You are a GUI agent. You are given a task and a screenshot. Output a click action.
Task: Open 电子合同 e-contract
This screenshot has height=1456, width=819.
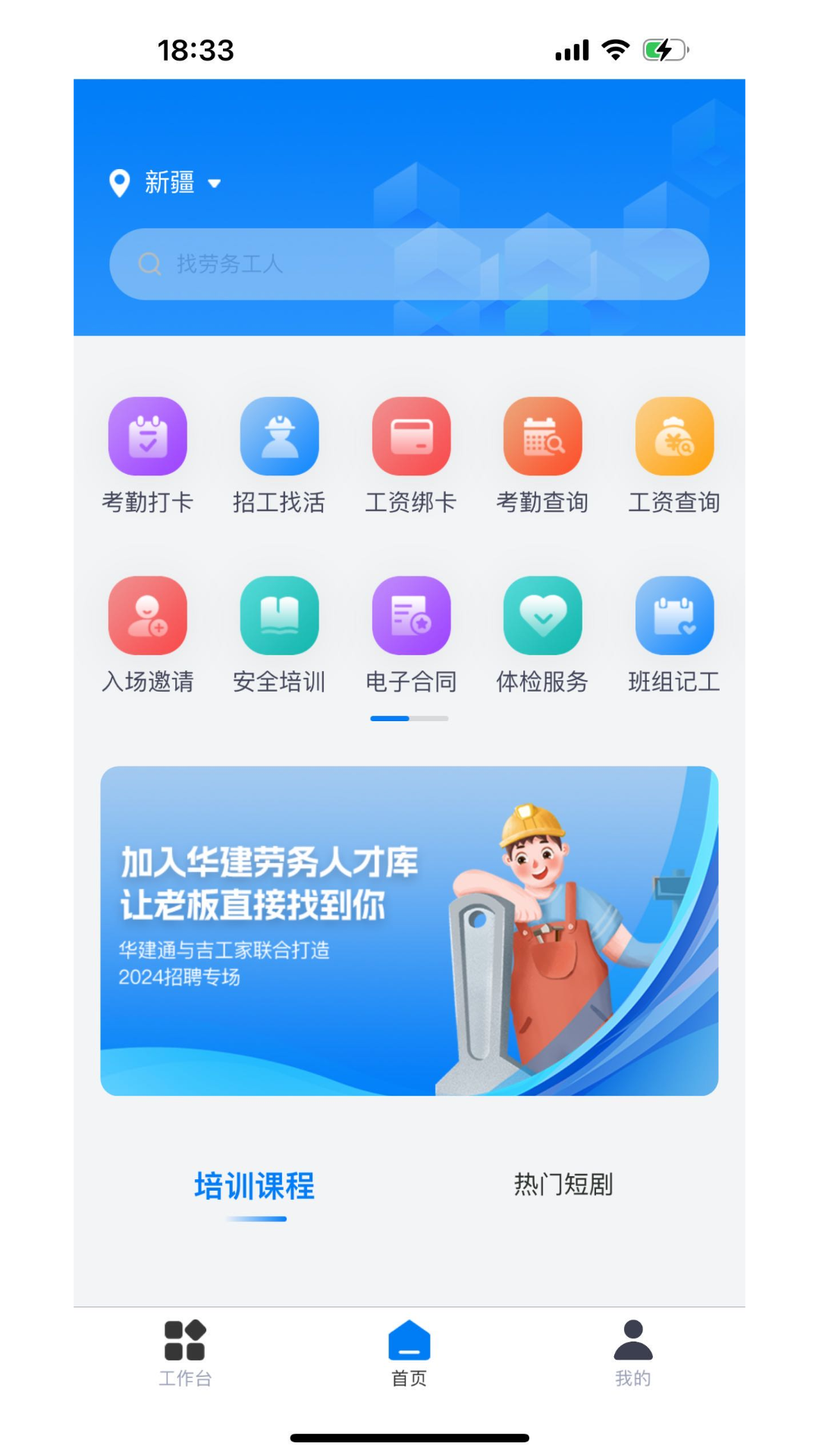coord(411,634)
